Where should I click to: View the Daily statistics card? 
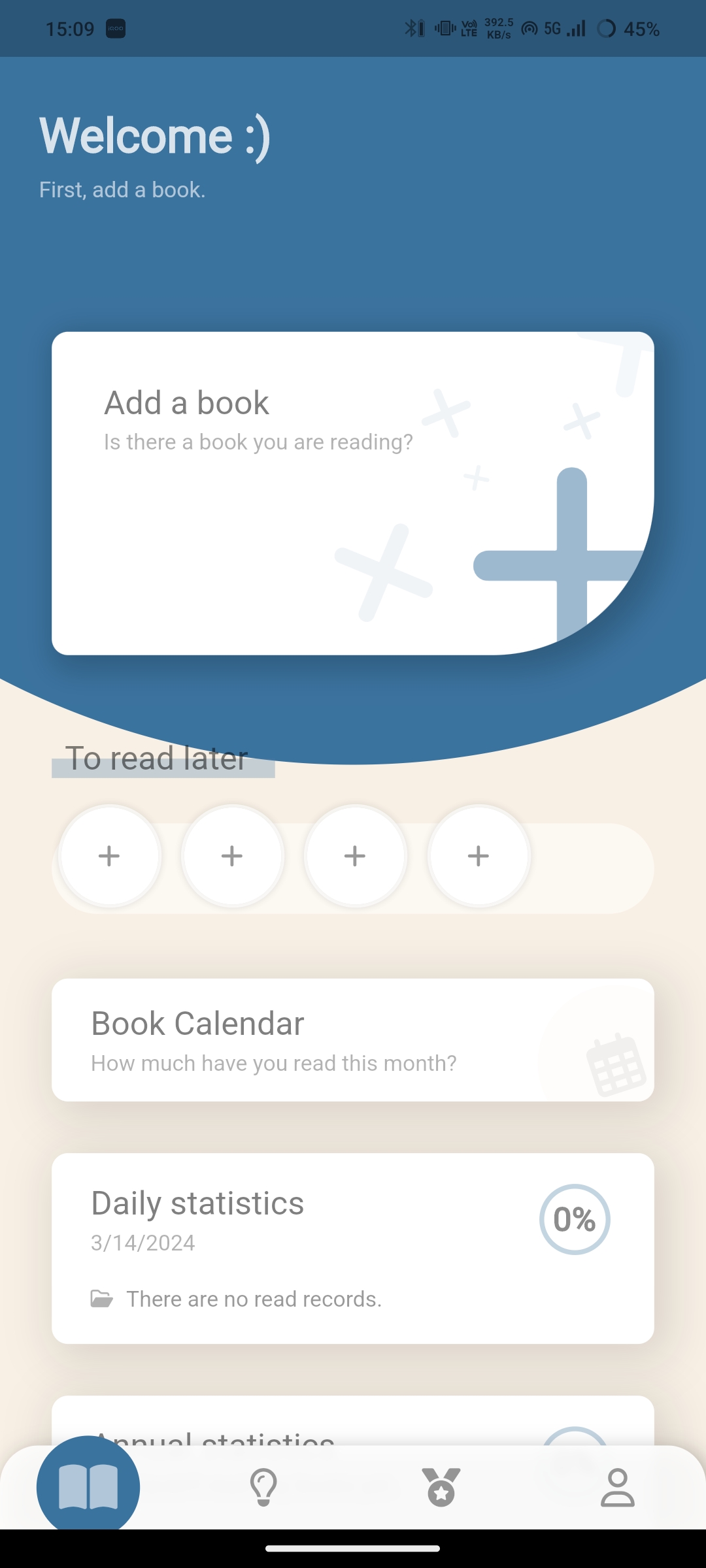click(353, 1248)
